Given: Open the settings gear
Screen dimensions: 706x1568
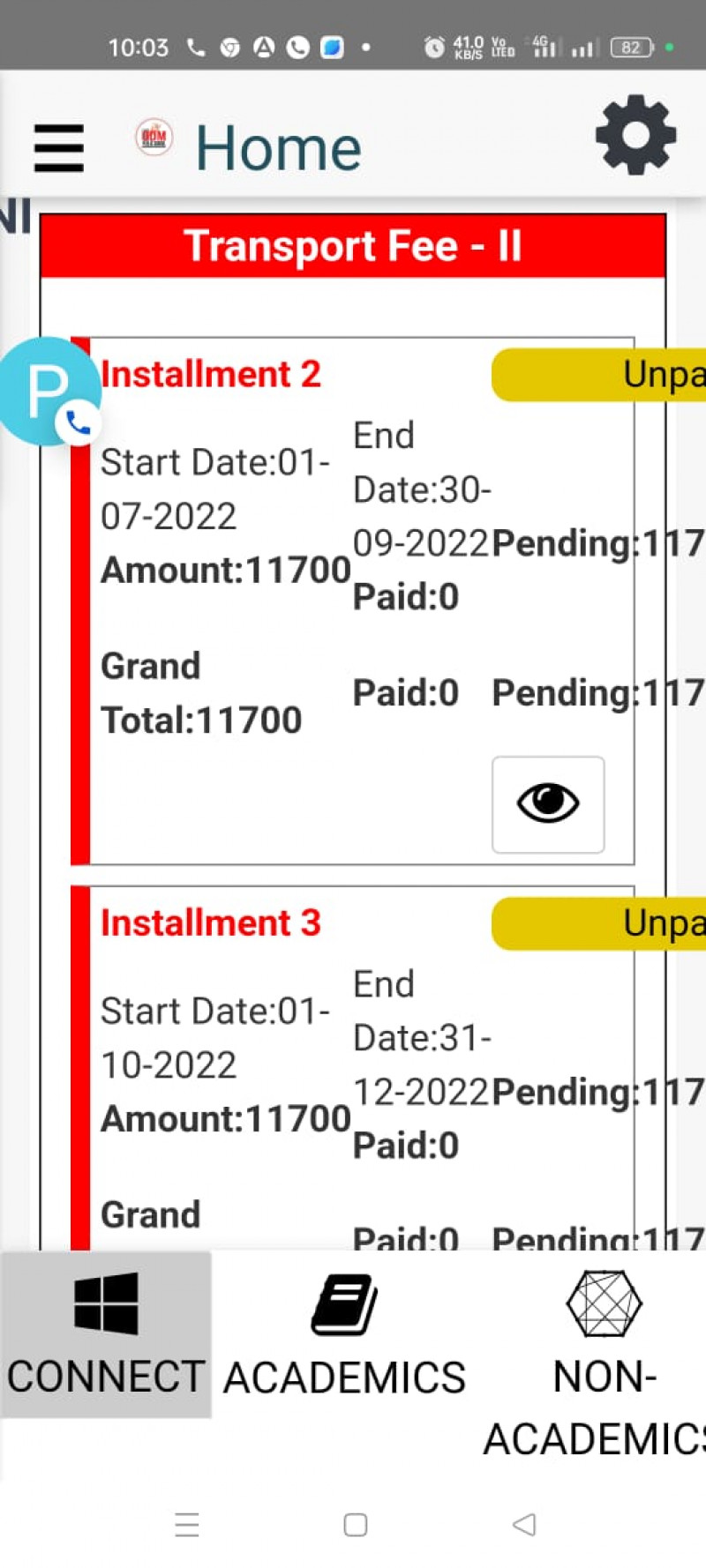Looking at the screenshot, I should [x=635, y=136].
